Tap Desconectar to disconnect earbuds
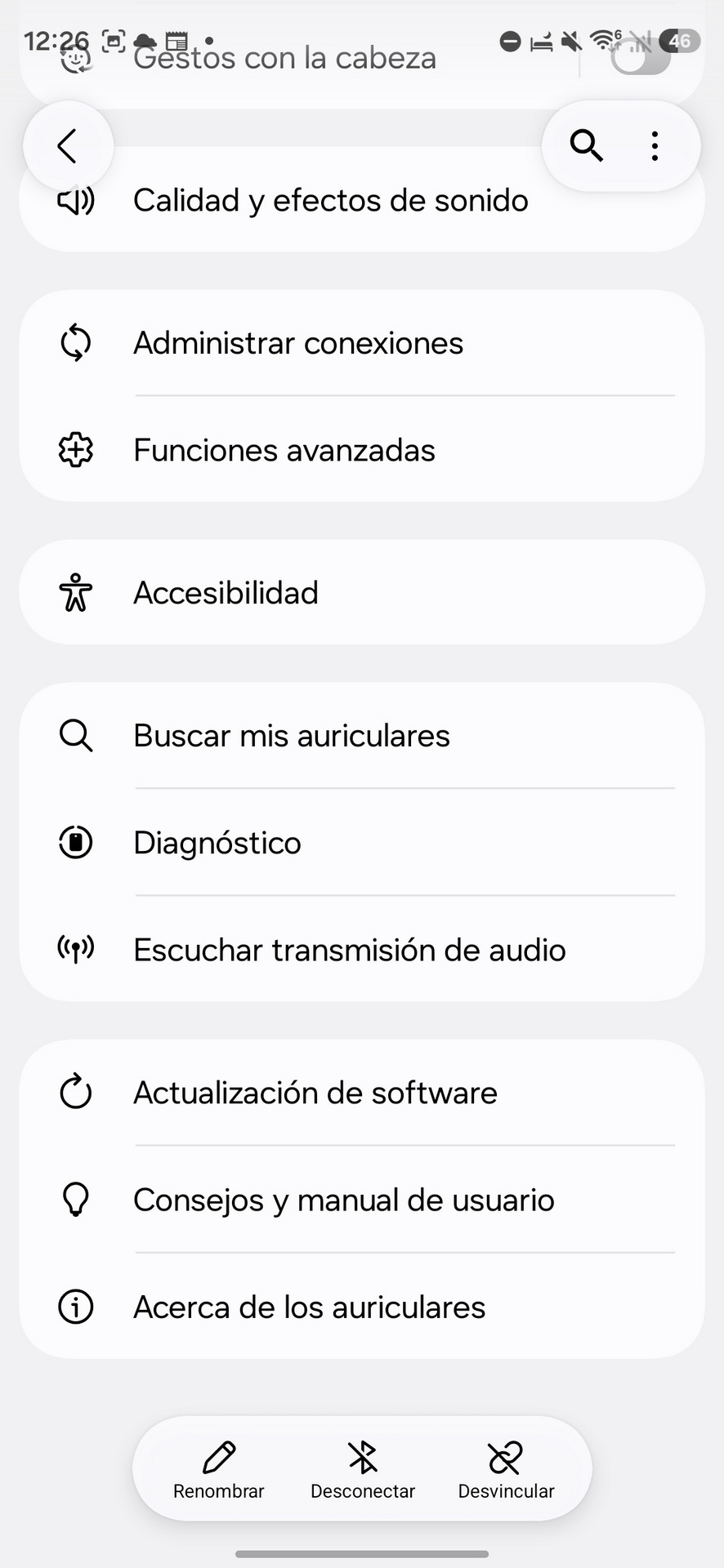The image size is (724, 1568). (x=363, y=1470)
